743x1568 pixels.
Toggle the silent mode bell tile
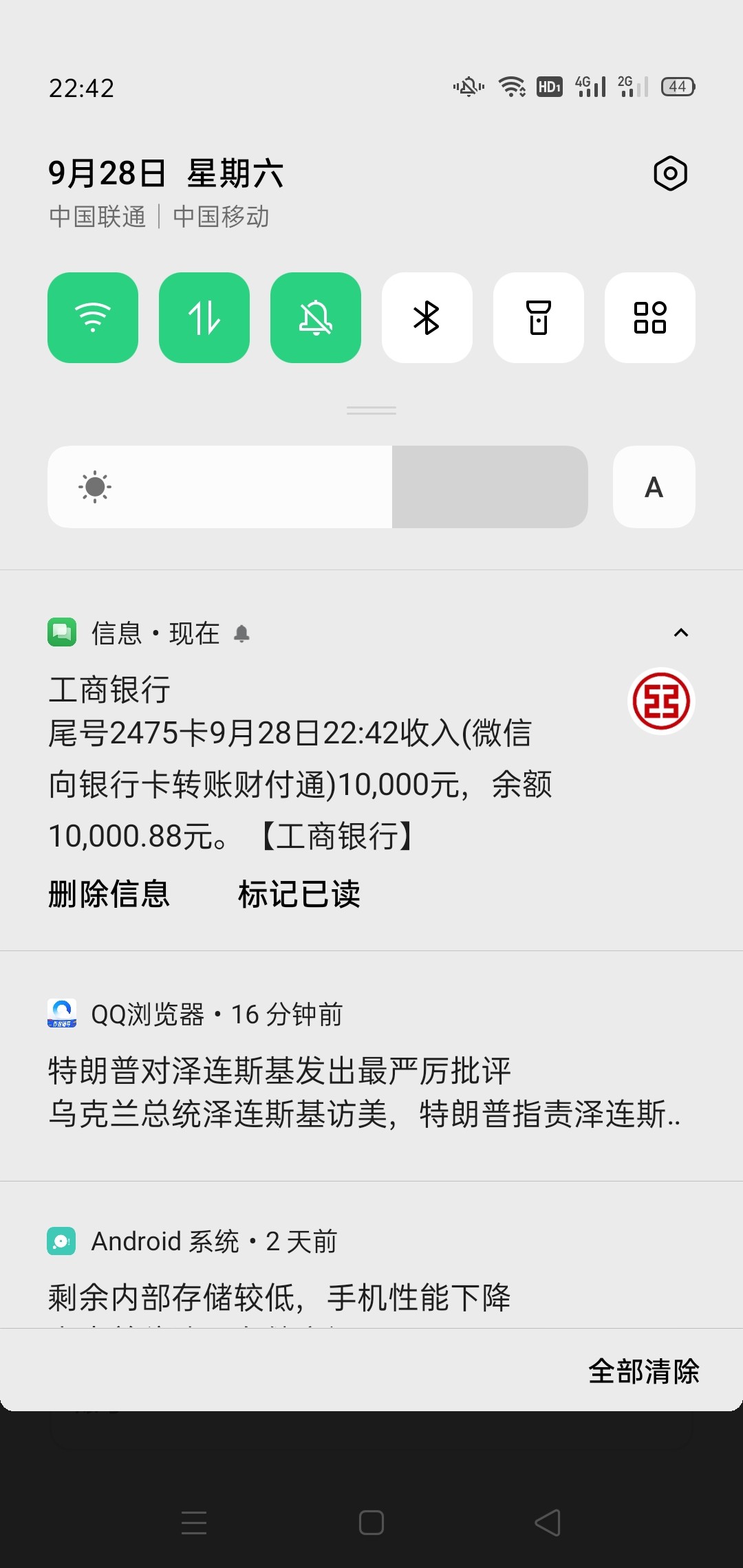316,318
